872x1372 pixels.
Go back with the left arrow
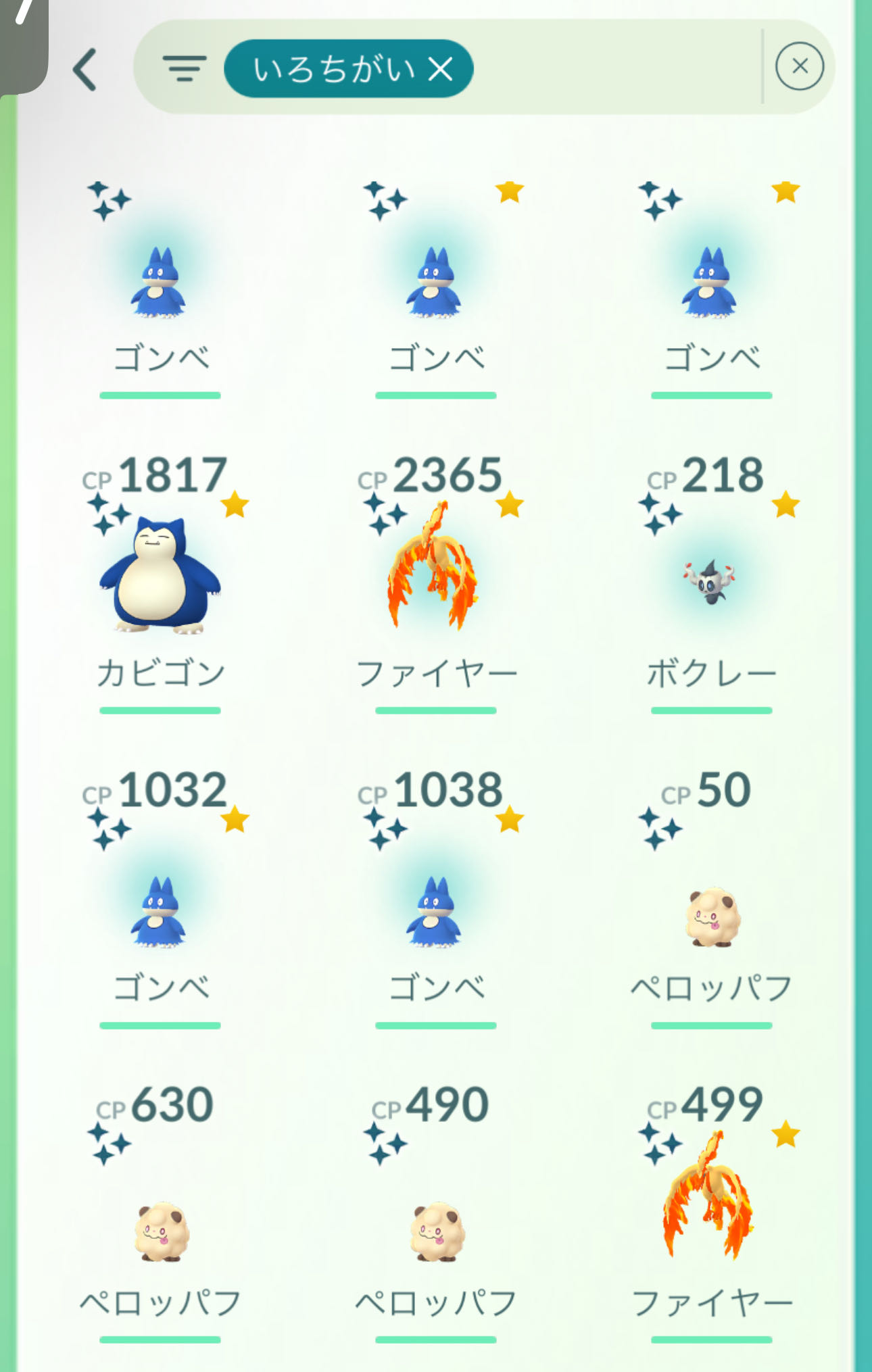point(85,69)
